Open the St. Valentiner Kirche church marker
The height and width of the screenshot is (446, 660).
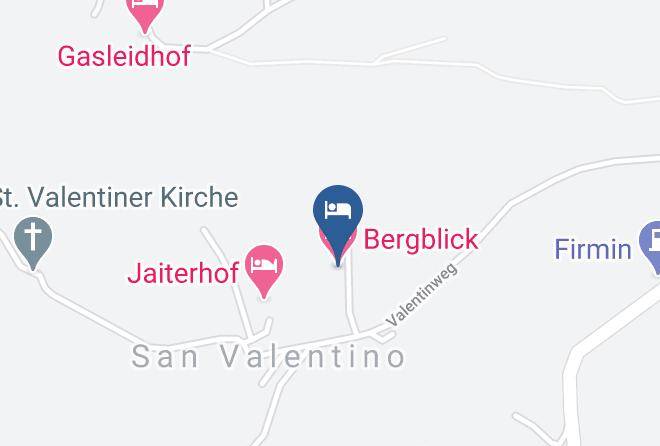[33, 240]
